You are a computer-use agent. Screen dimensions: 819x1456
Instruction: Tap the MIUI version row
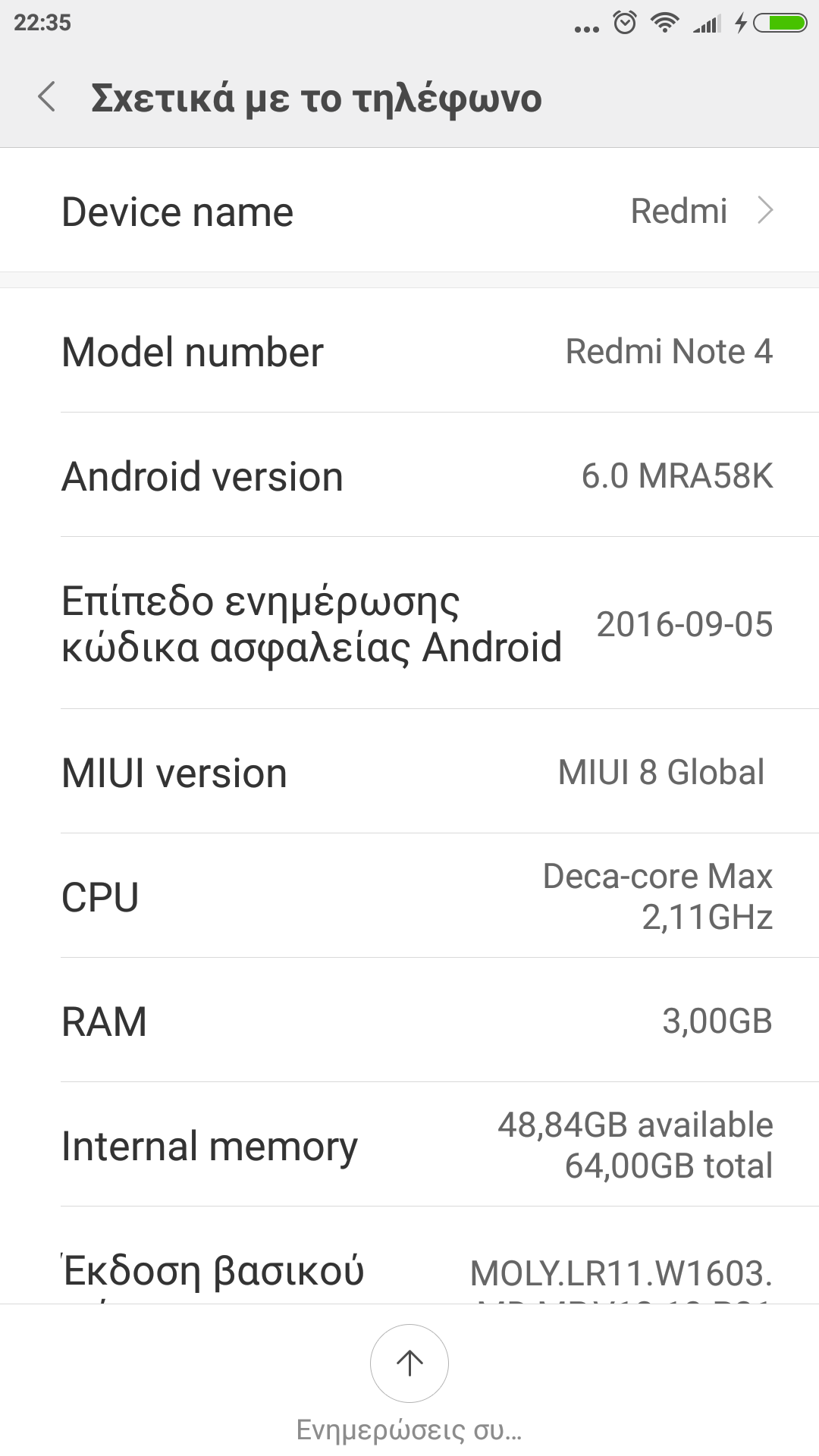(409, 773)
